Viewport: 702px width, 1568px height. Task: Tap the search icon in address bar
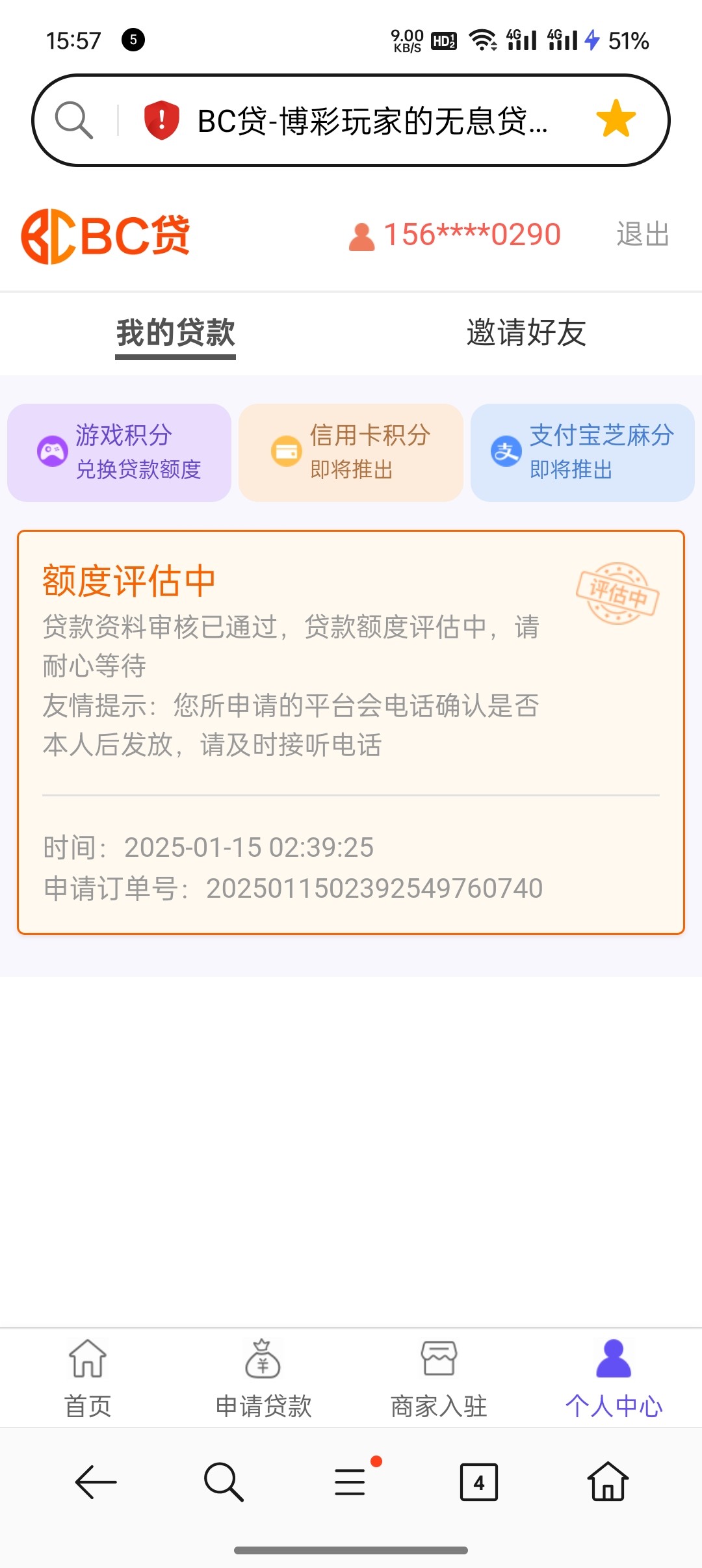click(x=74, y=120)
